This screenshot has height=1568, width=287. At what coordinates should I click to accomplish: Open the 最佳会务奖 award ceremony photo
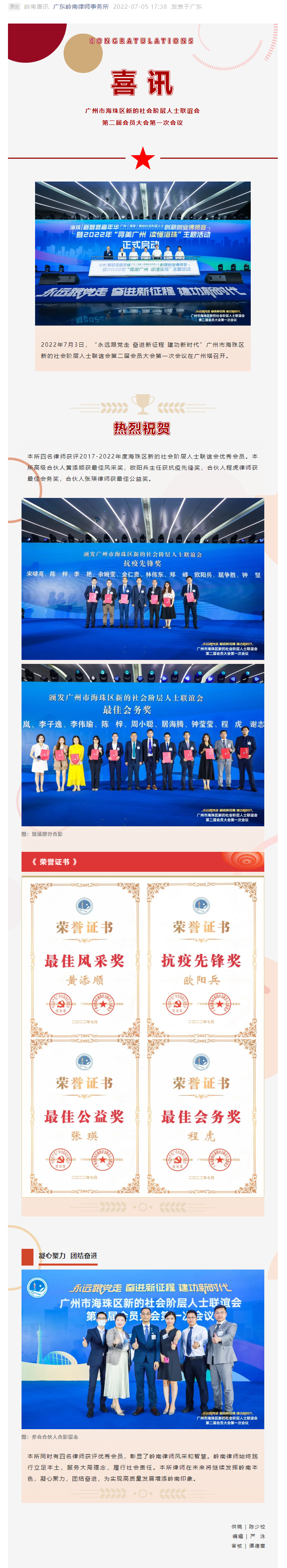(x=143, y=745)
